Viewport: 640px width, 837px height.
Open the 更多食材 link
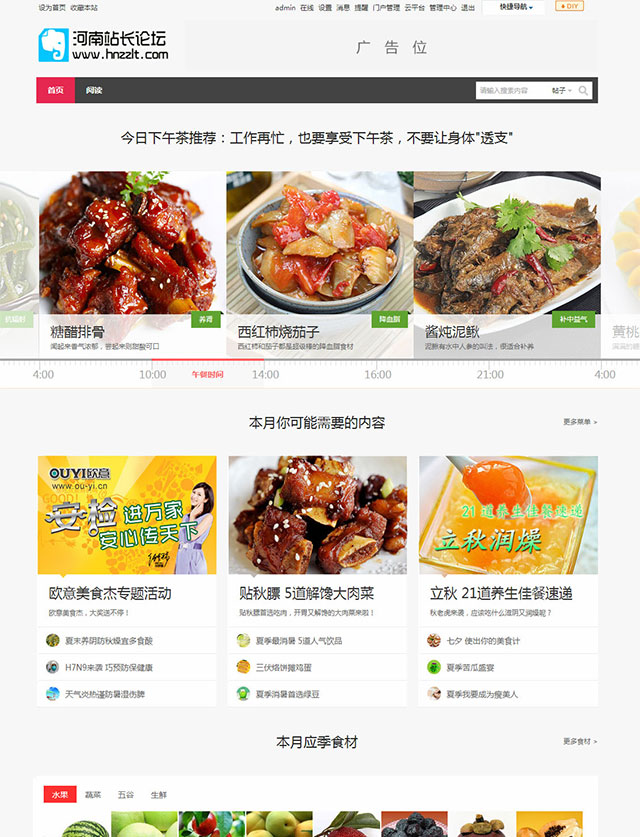coord(580,742)
